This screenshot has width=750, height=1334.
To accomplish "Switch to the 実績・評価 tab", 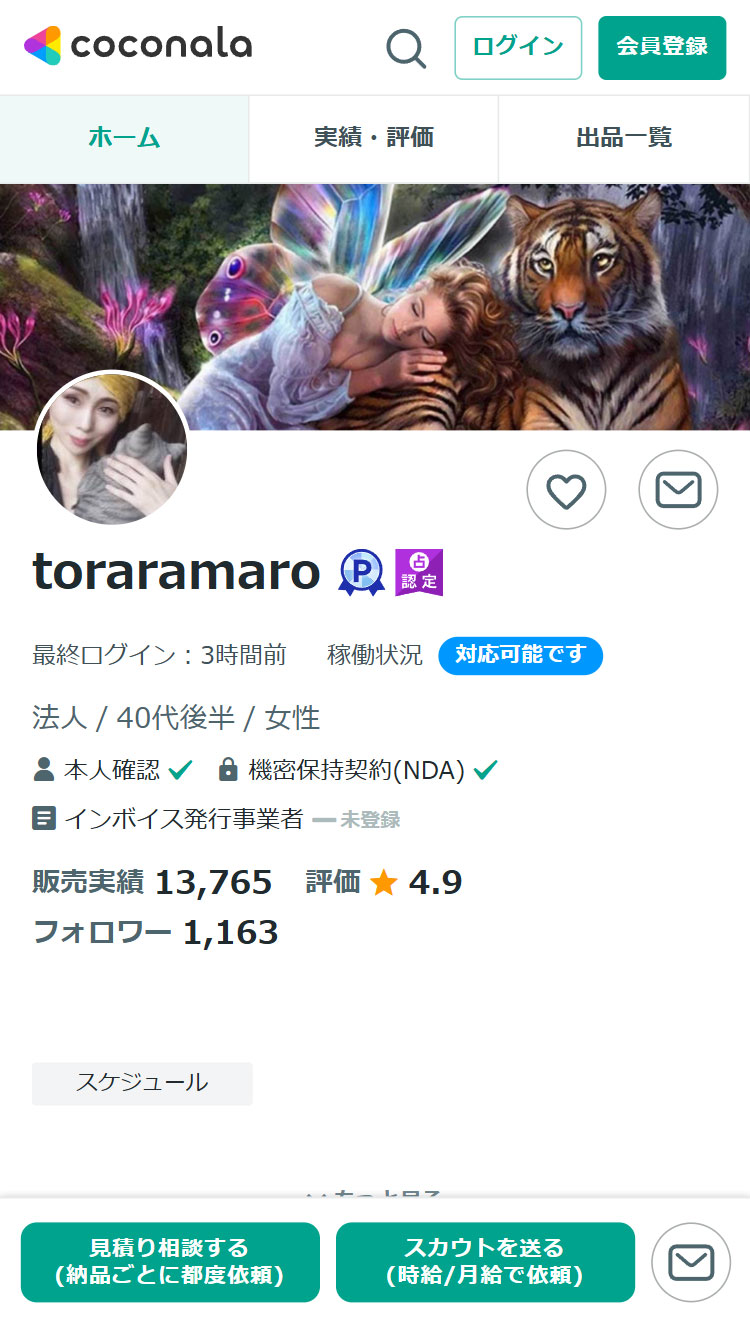I will coord(374,138).
